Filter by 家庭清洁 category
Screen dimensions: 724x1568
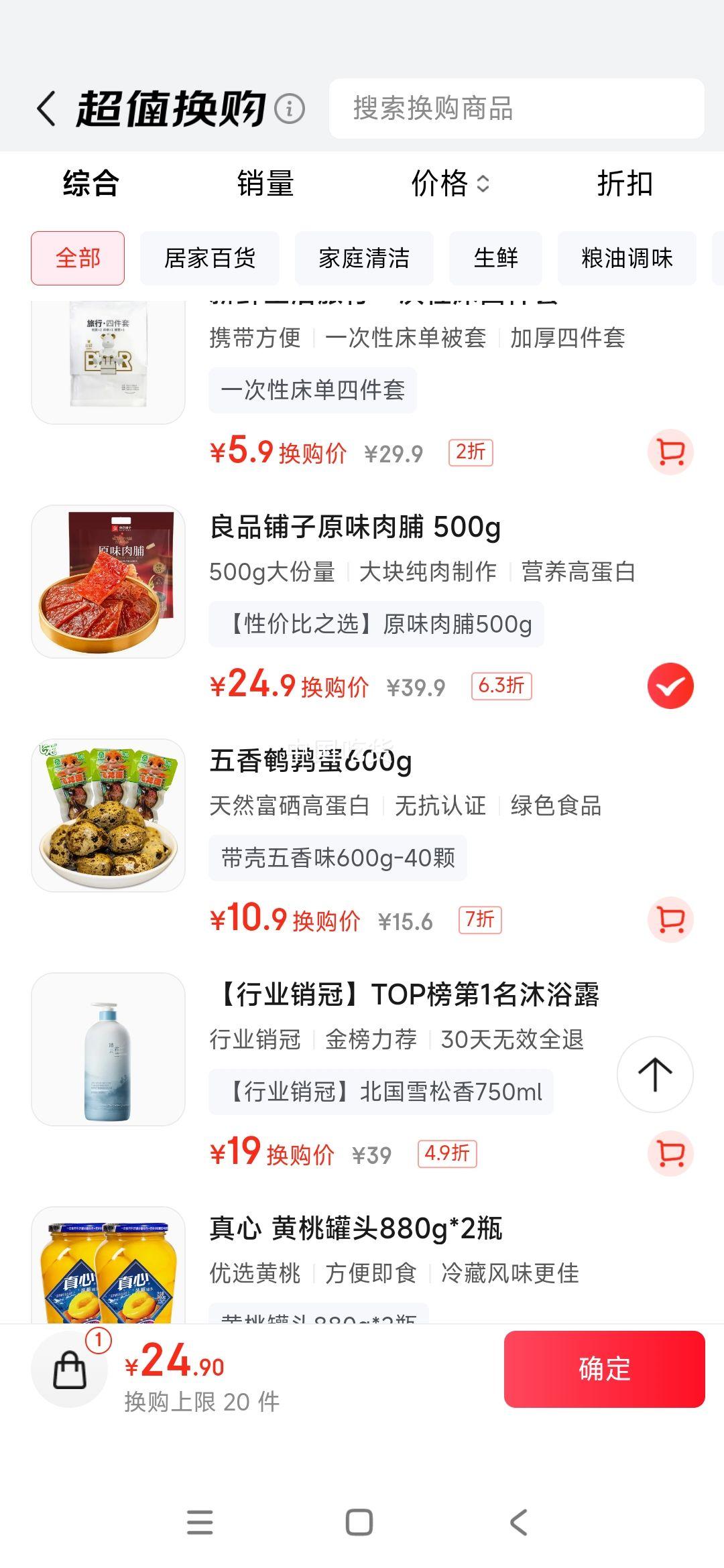tap(364, 258)
